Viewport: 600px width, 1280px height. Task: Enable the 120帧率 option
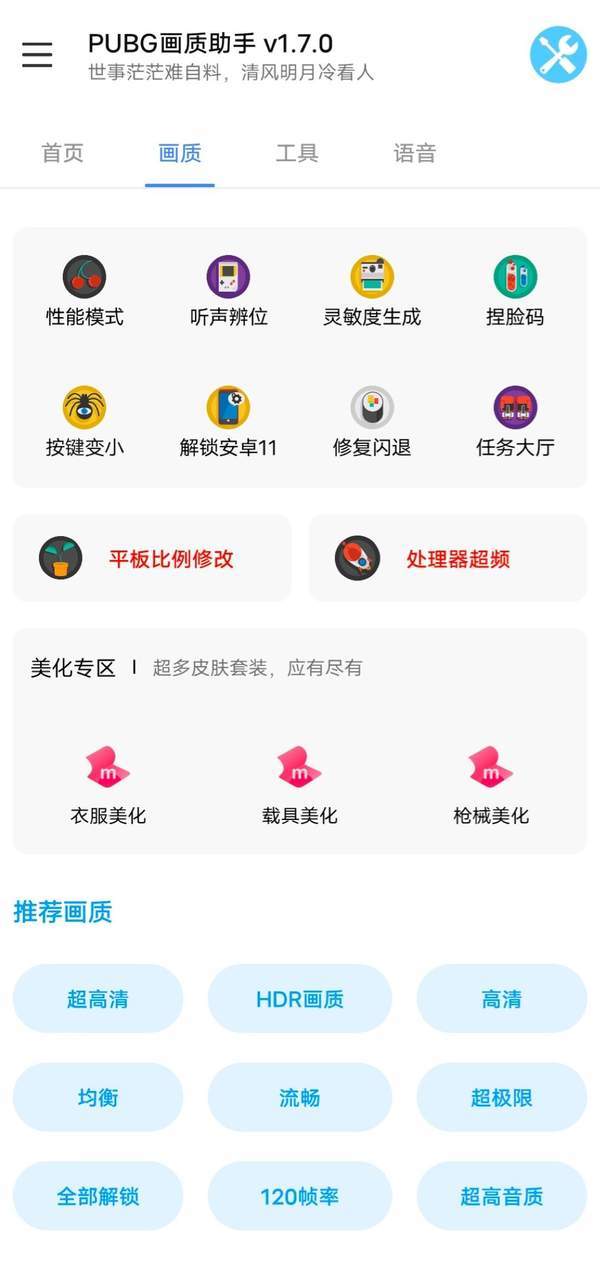point(299,1196)
